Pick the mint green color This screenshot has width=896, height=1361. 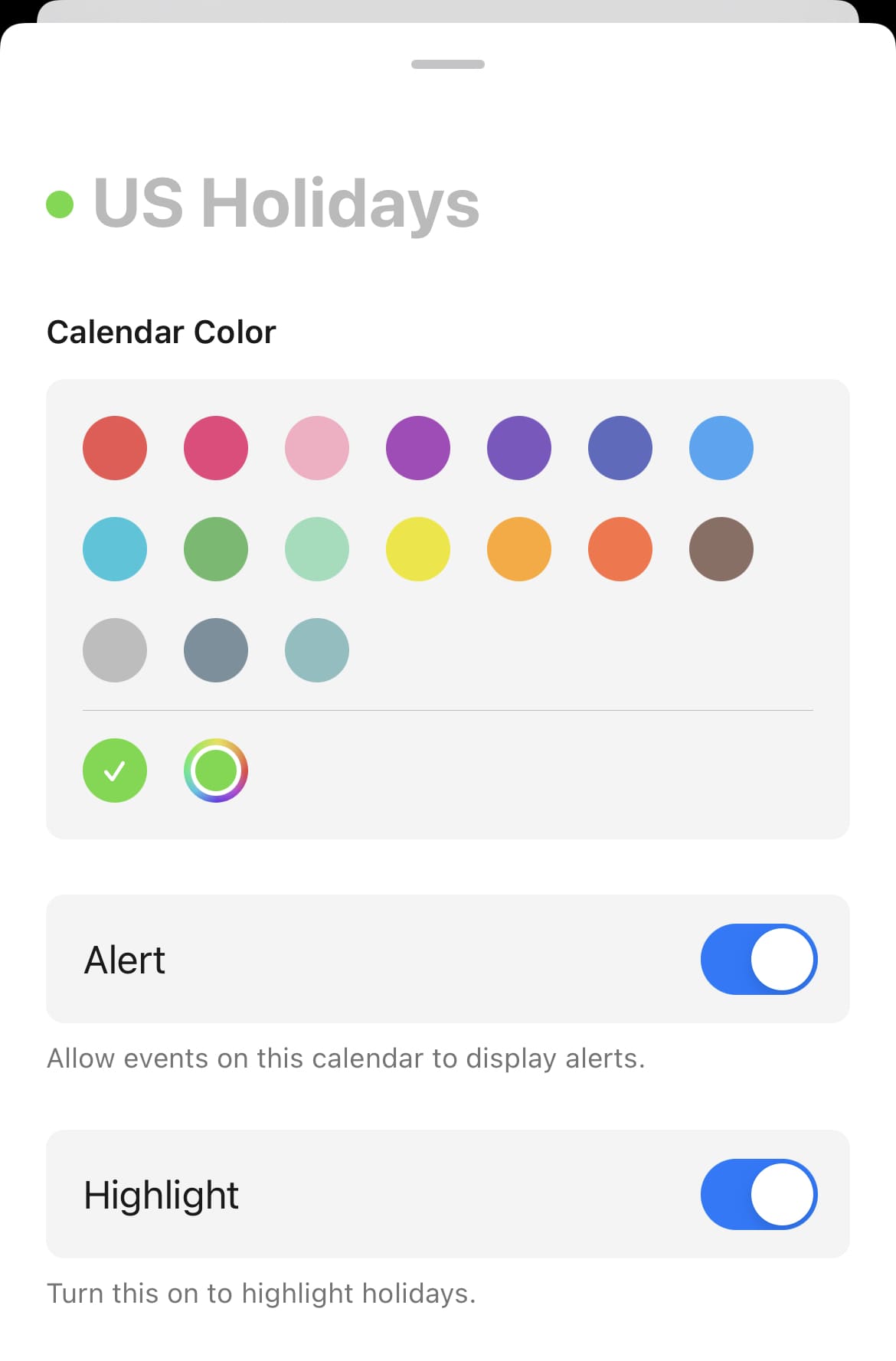[317, 549]
